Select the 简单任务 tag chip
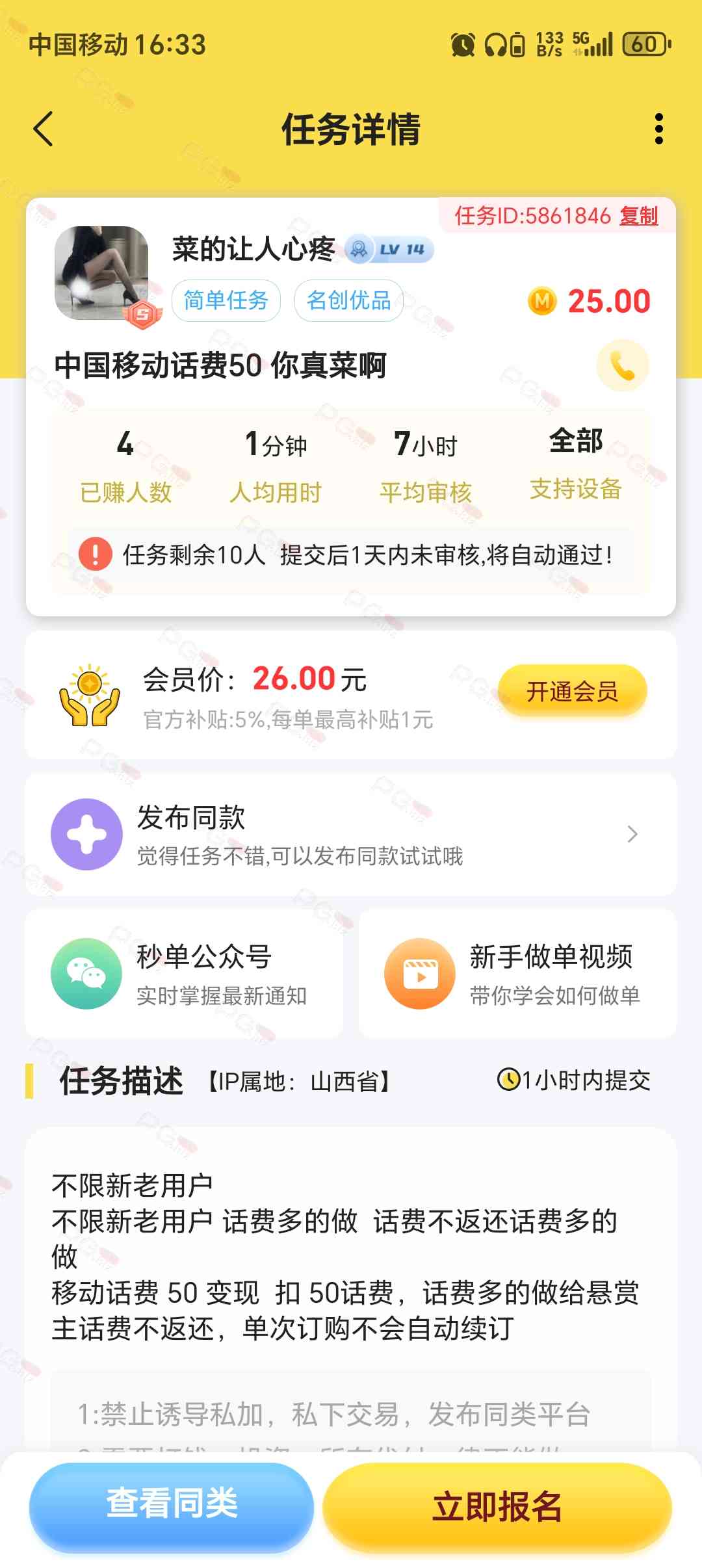 [226, 300]
